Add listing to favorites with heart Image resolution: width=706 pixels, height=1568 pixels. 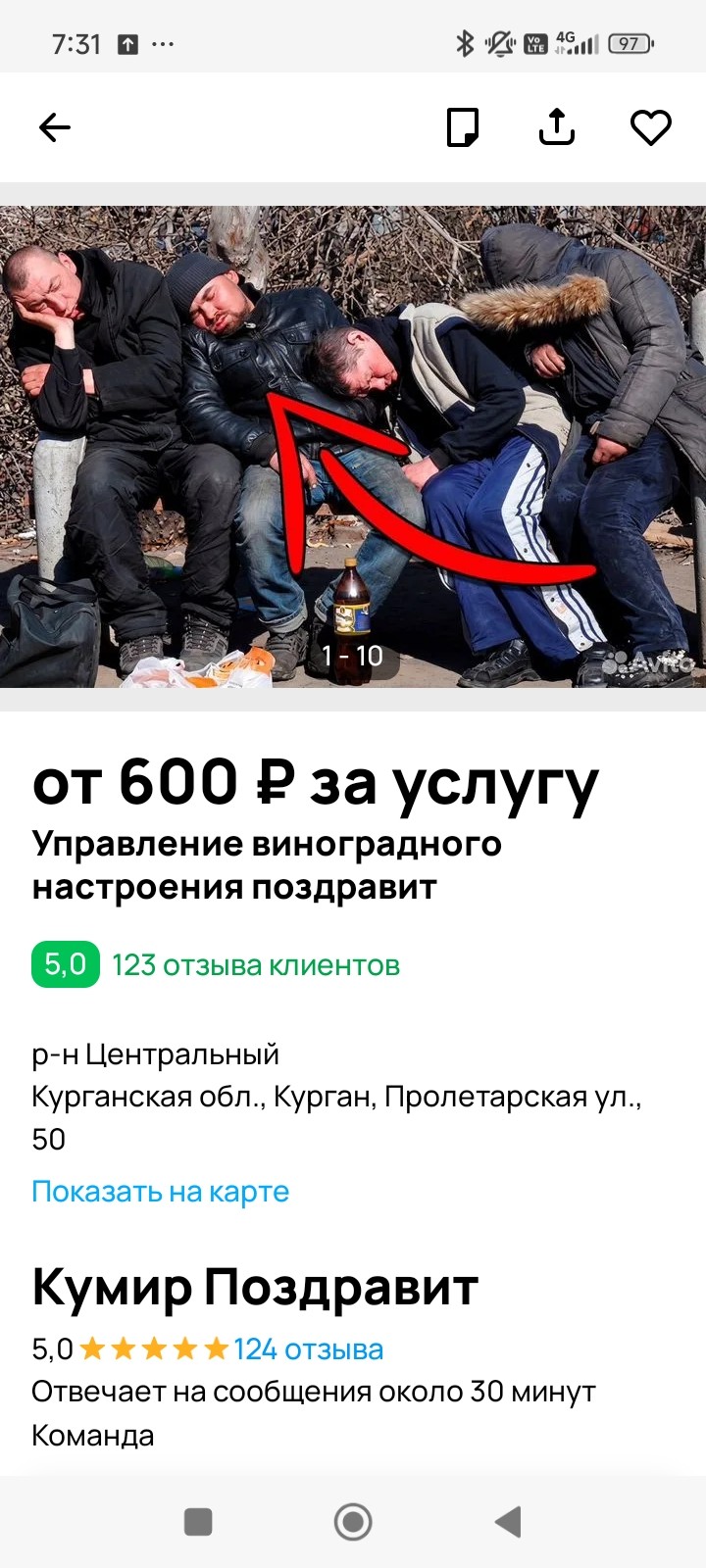pyautogui.click(x=650, y=127)
